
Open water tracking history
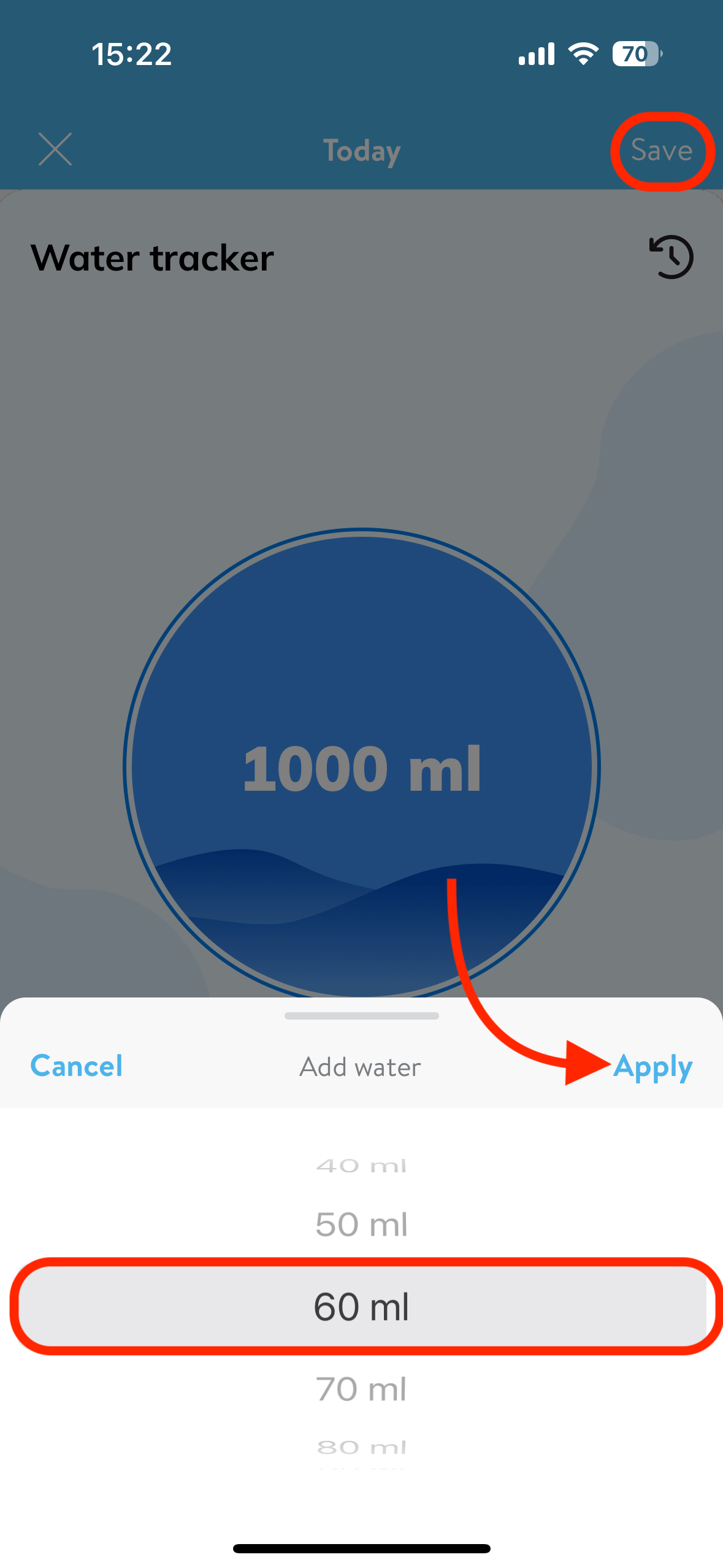(671, 257)
